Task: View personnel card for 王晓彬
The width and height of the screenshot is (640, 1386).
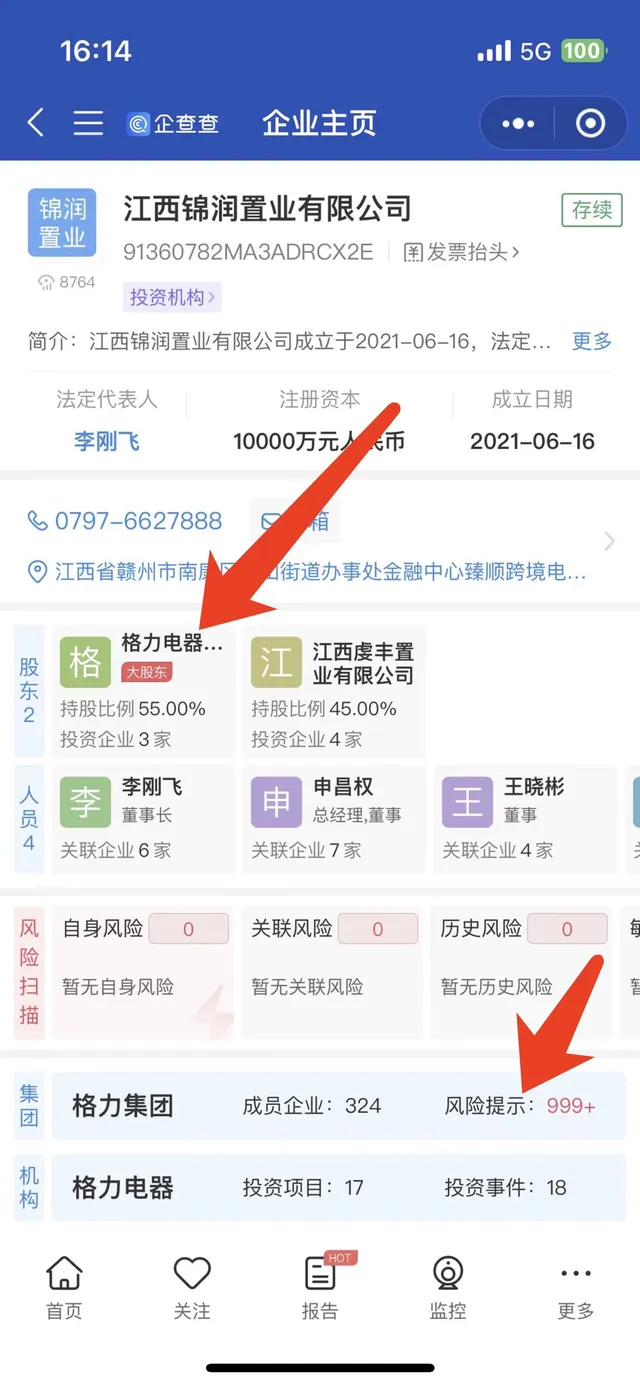Action: click(x=527, y=819)
